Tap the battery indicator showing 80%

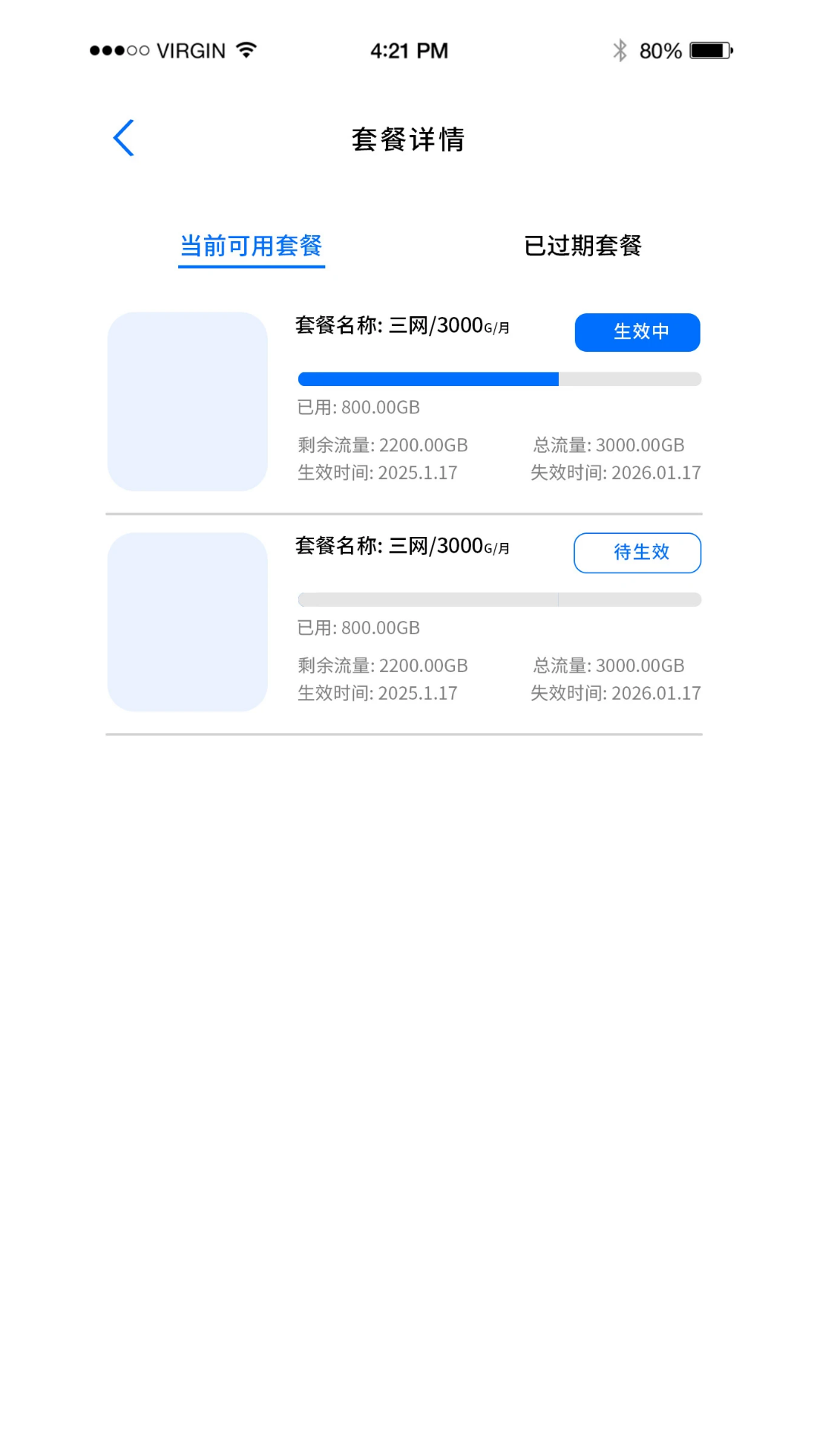707,49
